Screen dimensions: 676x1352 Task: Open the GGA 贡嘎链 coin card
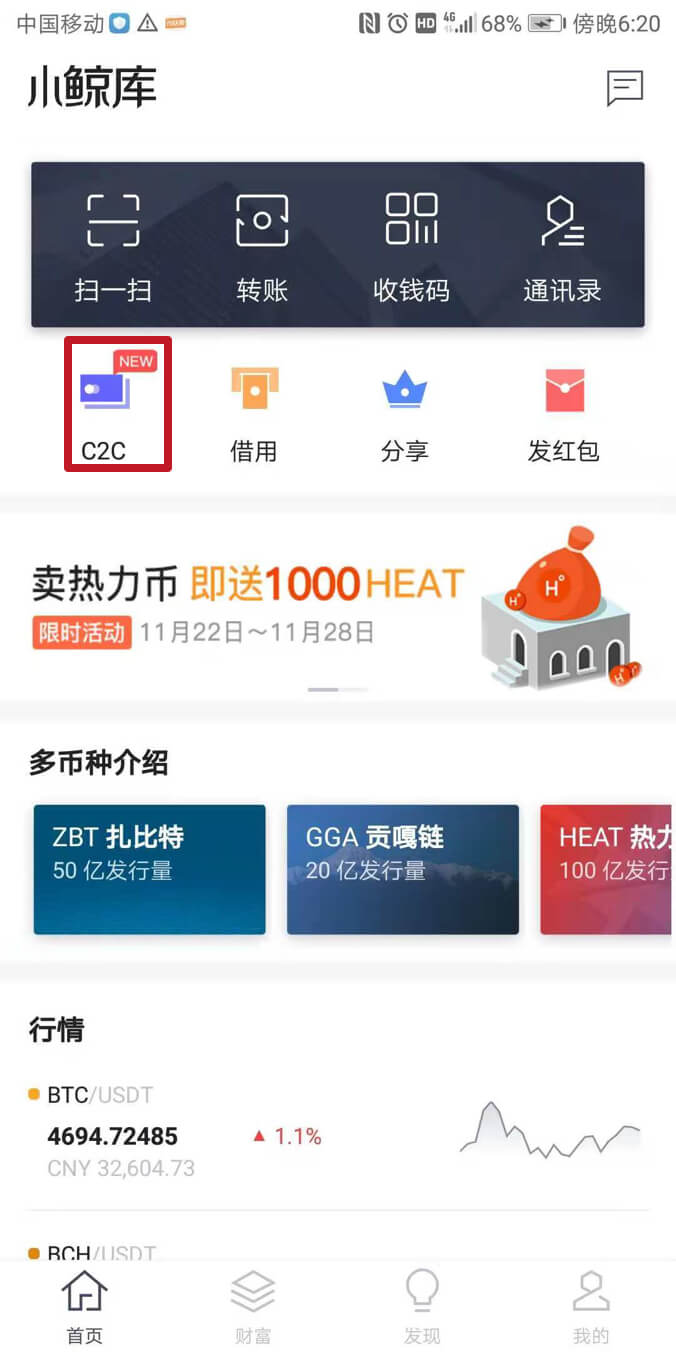click(403, 869)
